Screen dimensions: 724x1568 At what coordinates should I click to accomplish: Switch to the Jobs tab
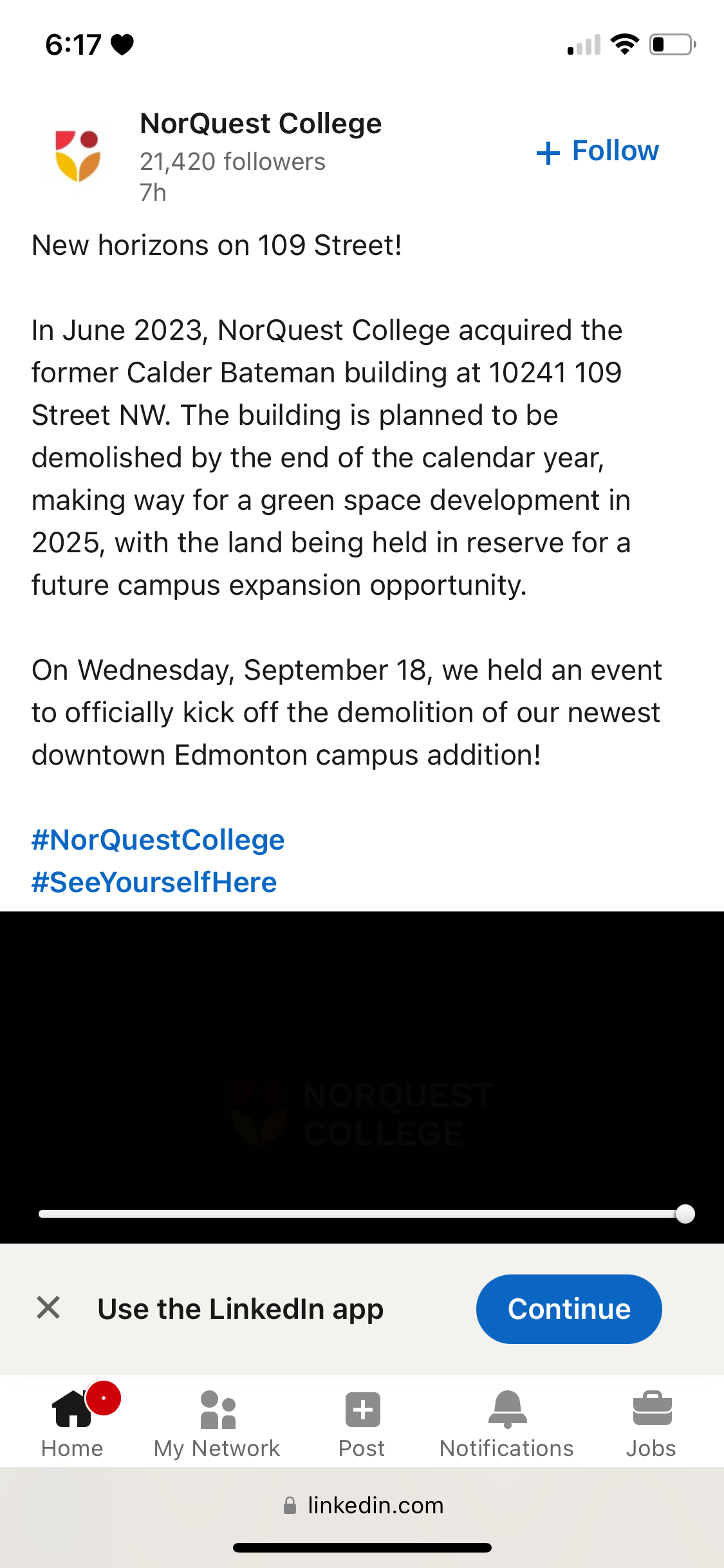651,1421
